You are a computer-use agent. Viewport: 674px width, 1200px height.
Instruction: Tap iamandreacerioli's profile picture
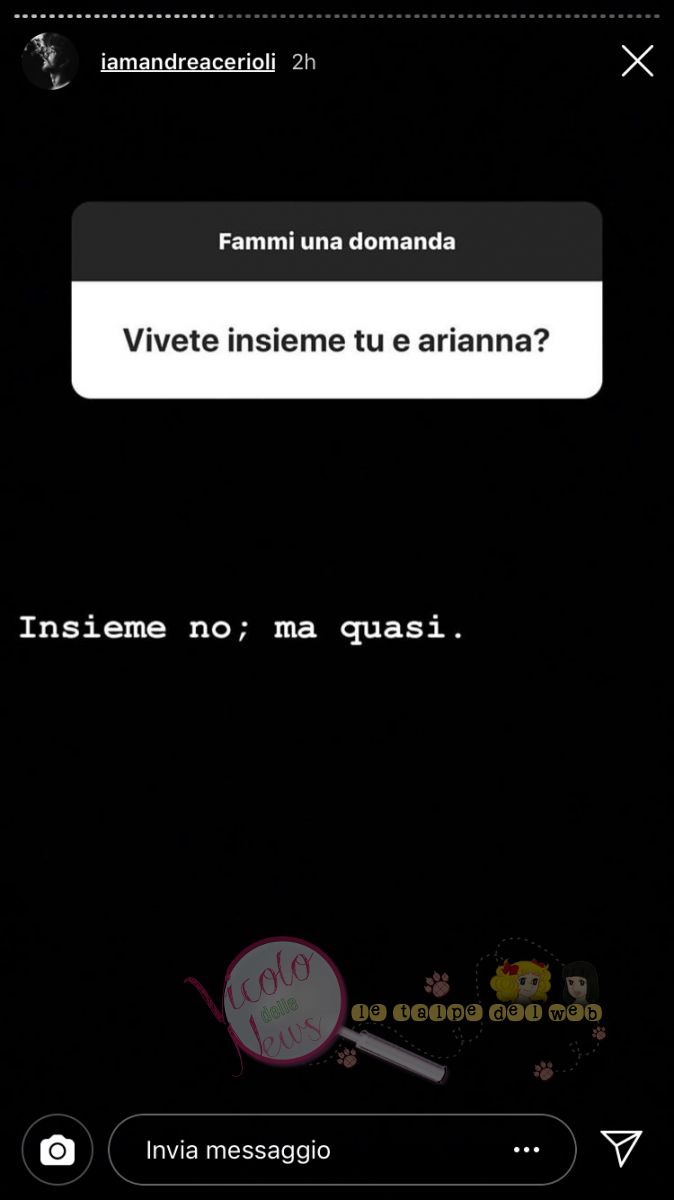tap(50, 62)
